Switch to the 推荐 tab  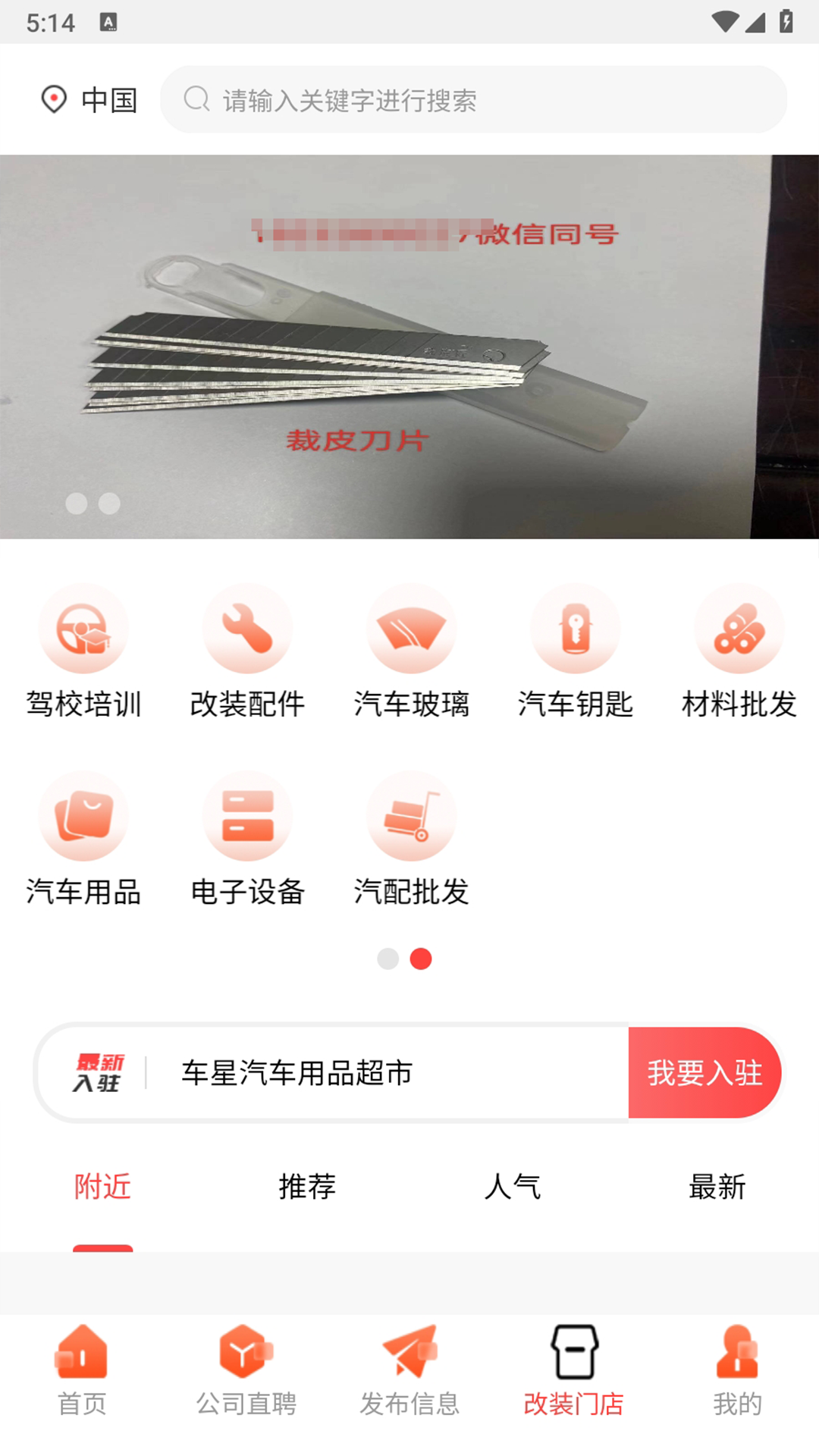click(307, 1186)
